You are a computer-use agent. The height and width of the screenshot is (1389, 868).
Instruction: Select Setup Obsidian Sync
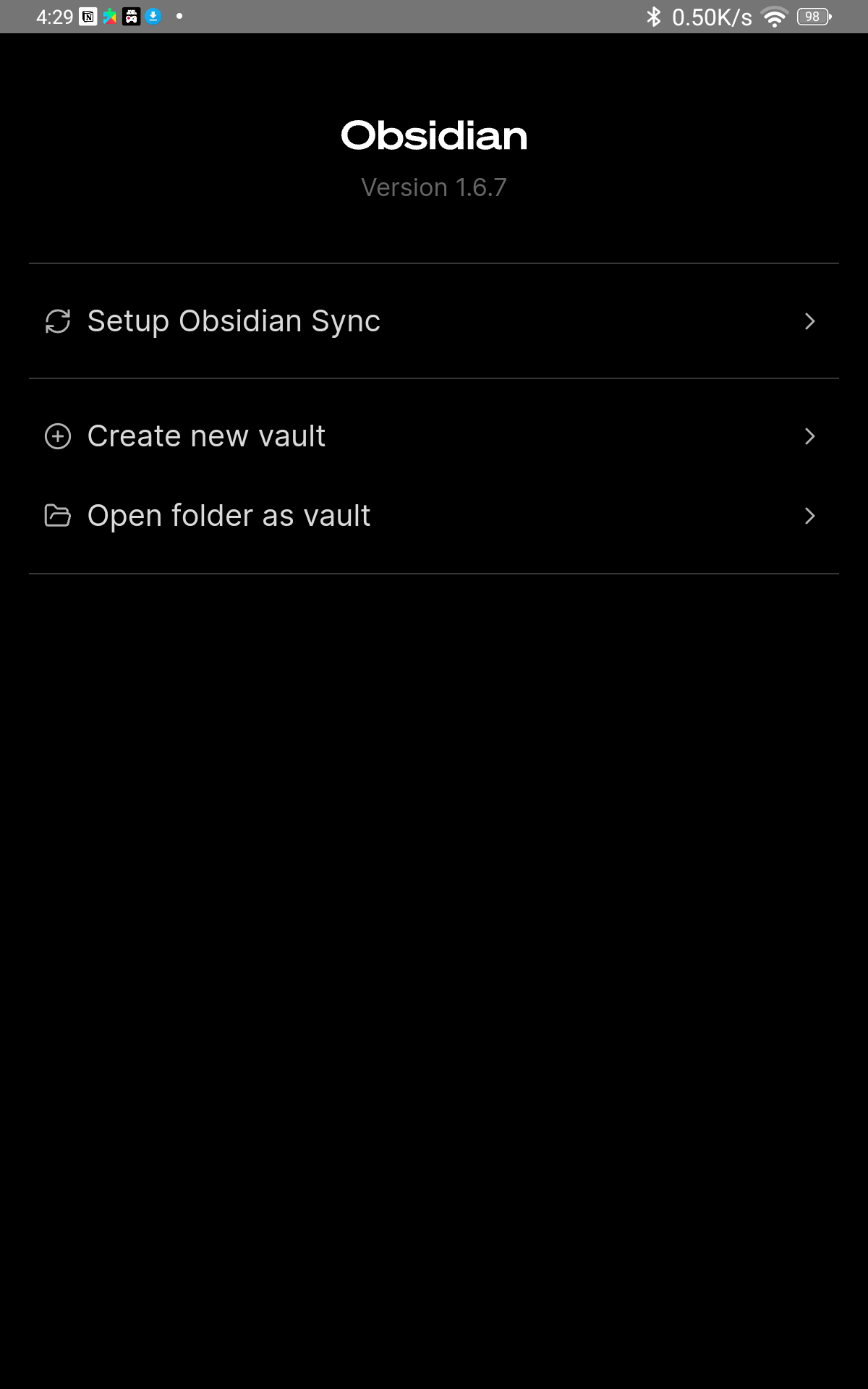pos(234,321)
